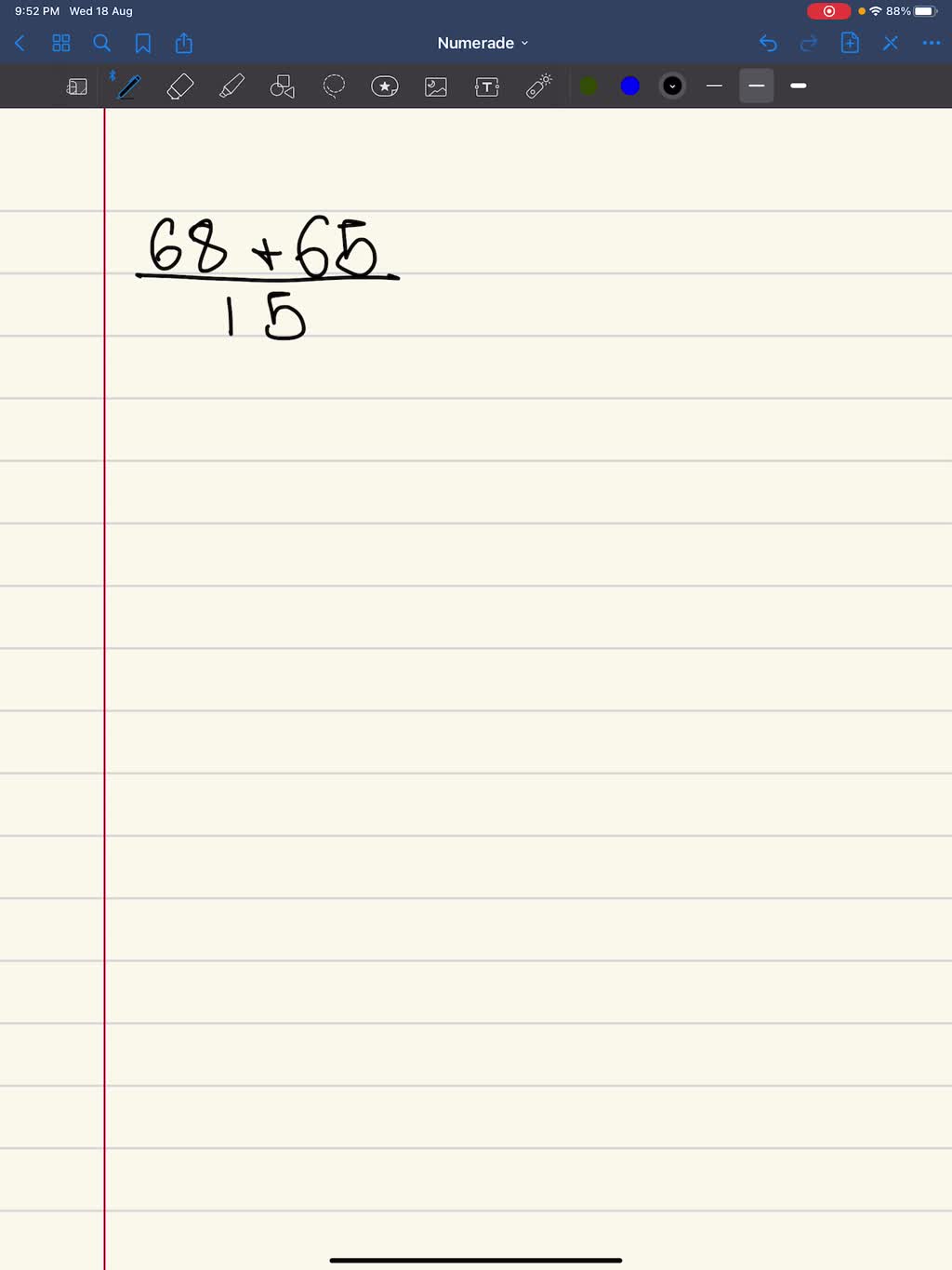Add a new page
The height and width of the screenshot is (1270, 952).
coord(850,43)
